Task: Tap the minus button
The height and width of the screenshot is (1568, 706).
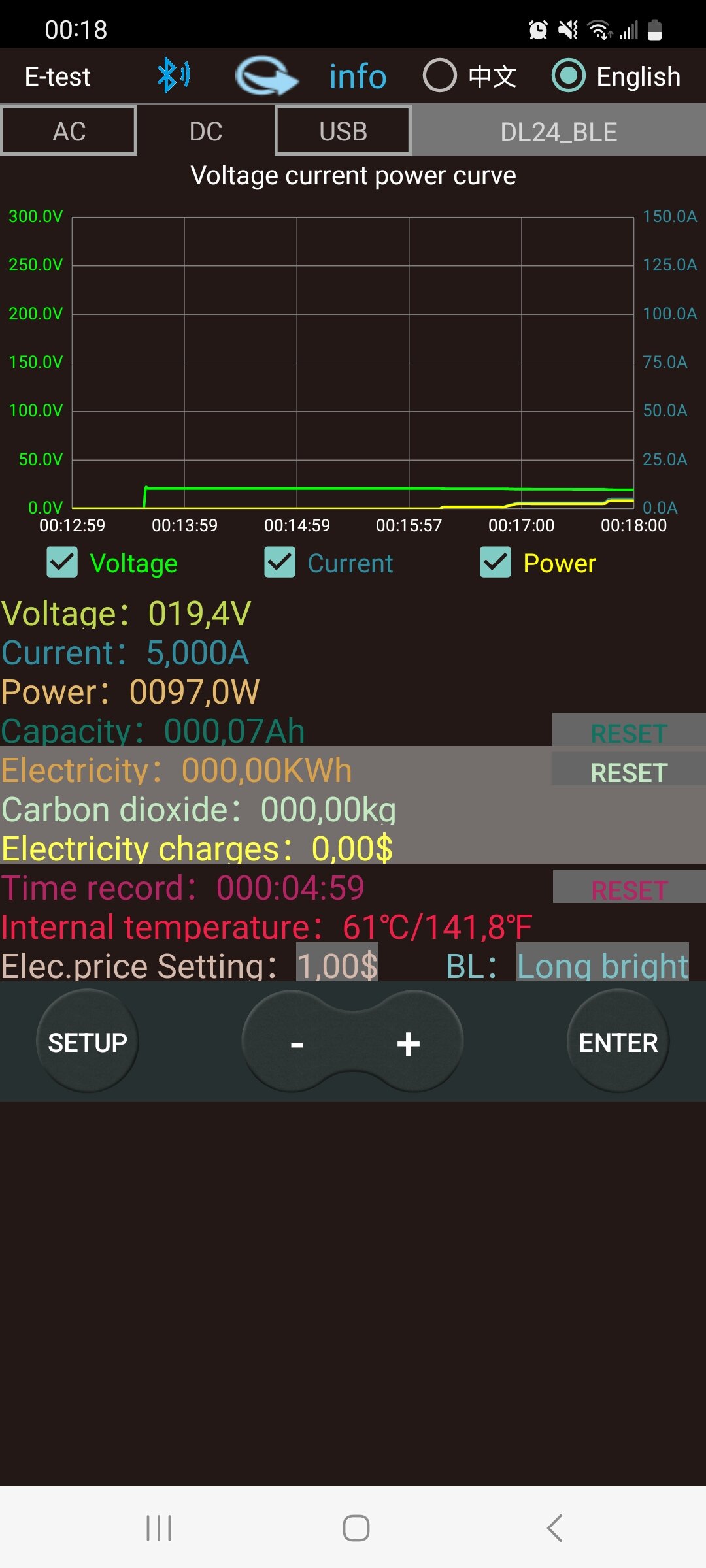Action: tap(297, 1043)
